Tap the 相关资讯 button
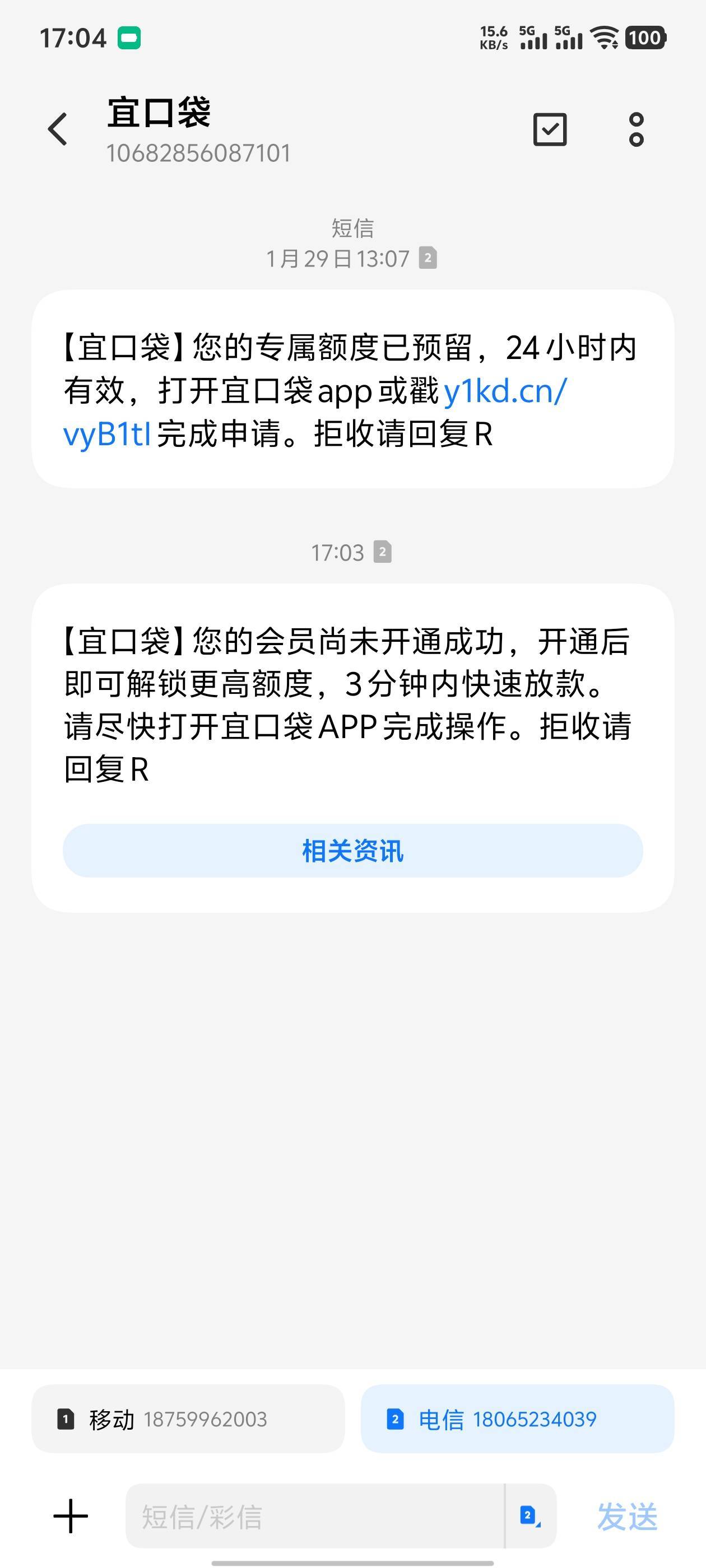Image resolution: width=706 pixels, height=1568 pixels. pos(352,850)
